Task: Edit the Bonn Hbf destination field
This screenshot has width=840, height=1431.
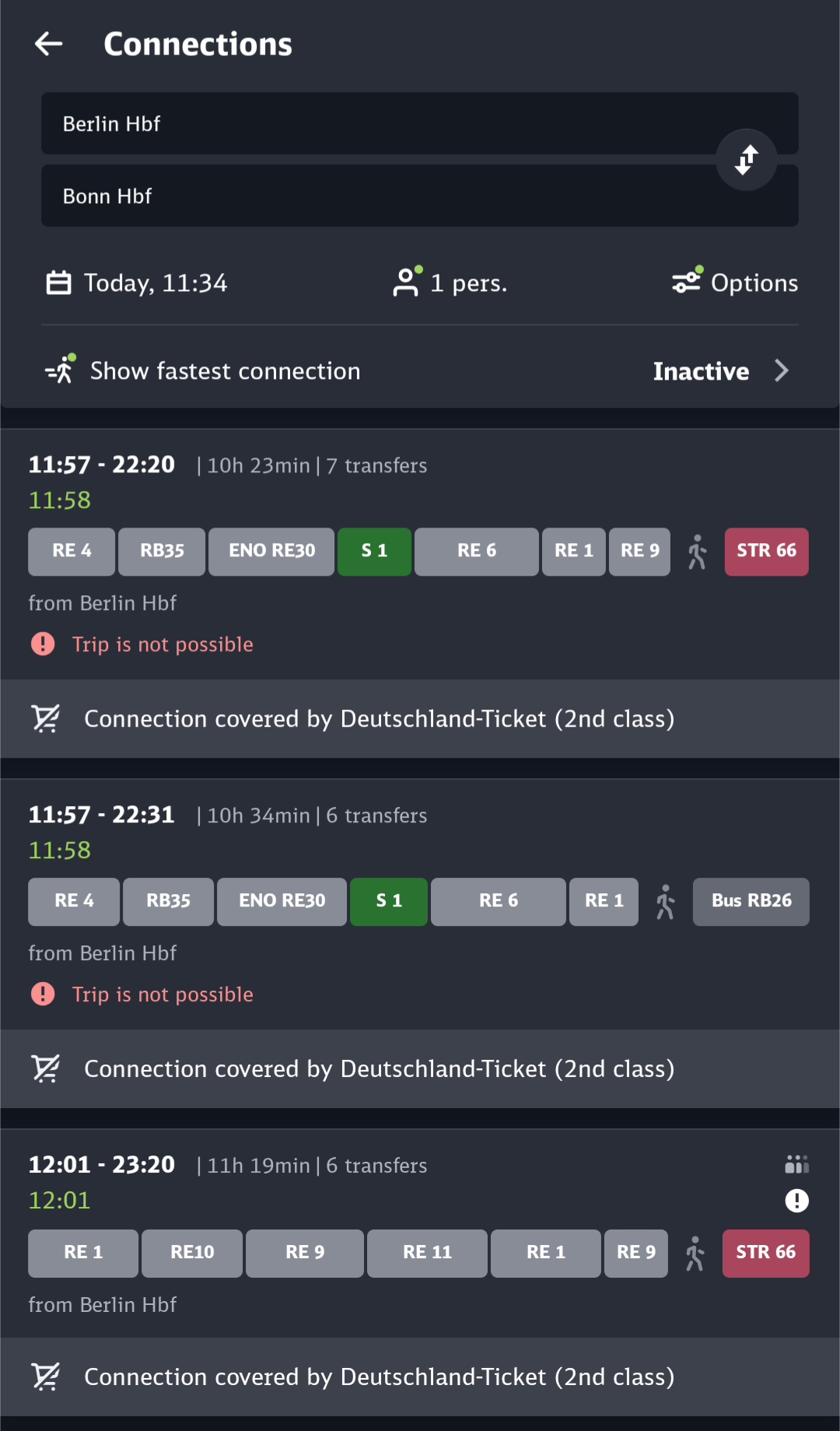Action: [420, 195]
